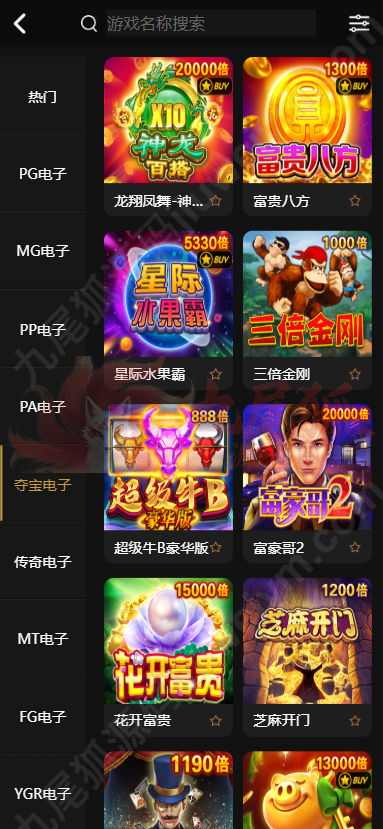Open the MT电子 category

[x=42, y=639]
